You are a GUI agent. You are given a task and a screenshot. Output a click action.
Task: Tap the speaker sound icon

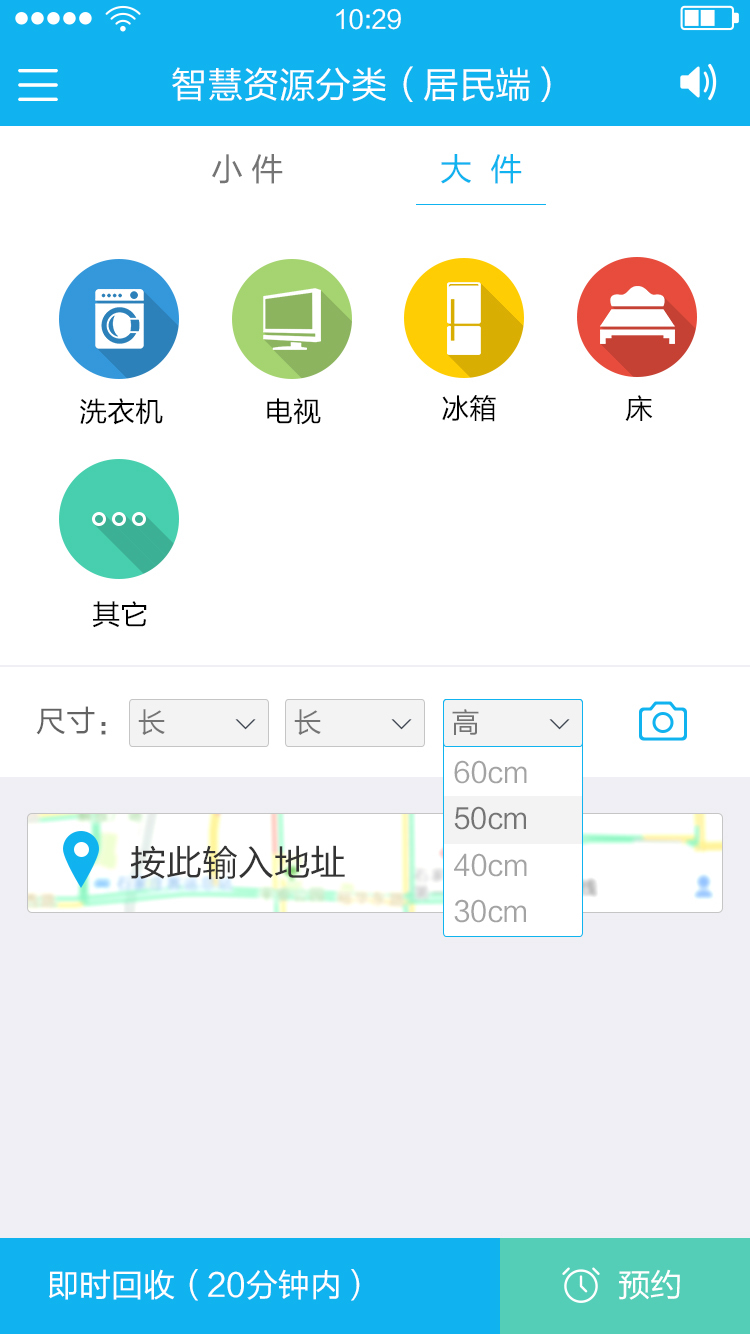coord(698,83)
